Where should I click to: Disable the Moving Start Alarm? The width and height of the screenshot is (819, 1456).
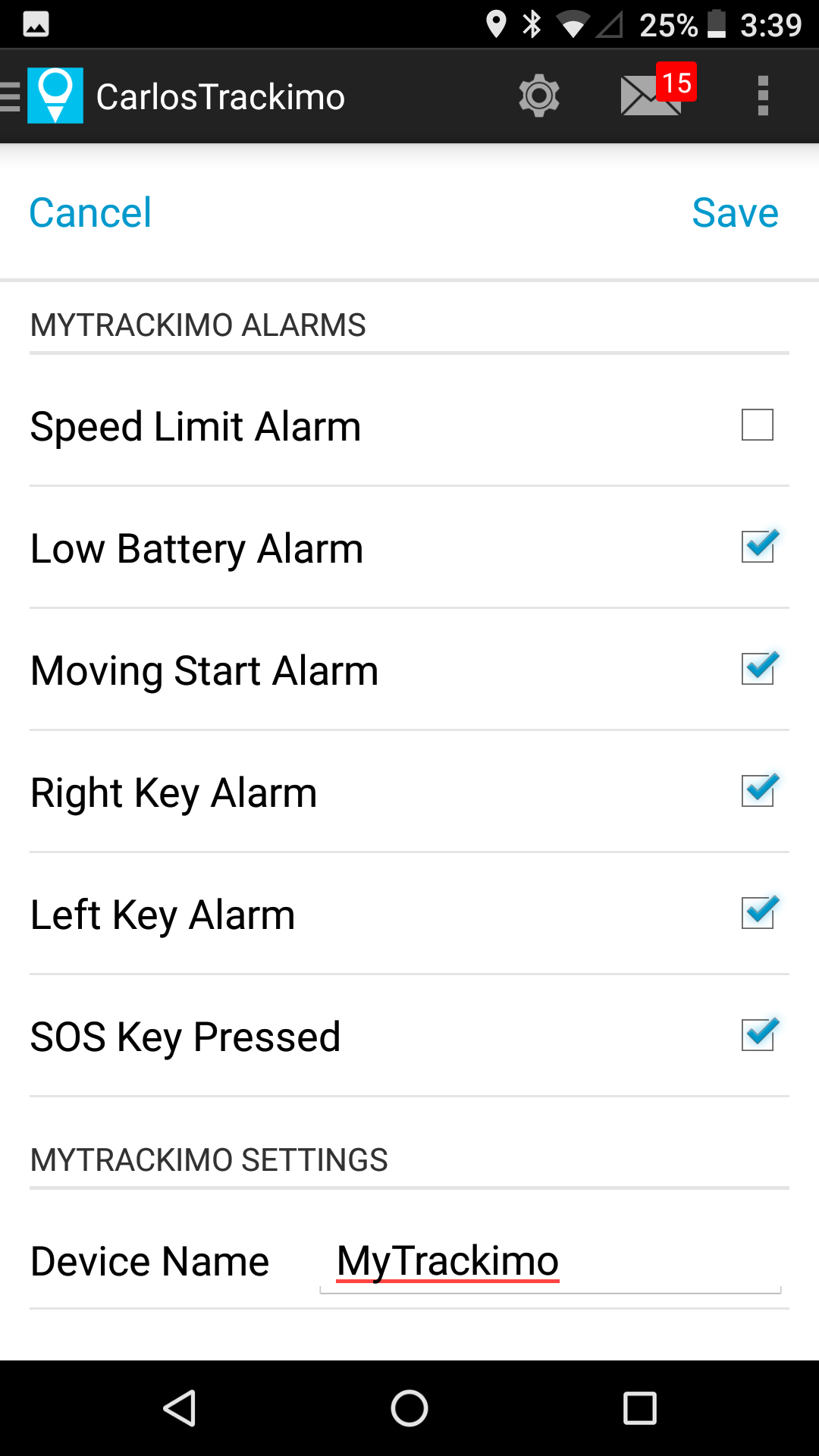coord(757,669)
